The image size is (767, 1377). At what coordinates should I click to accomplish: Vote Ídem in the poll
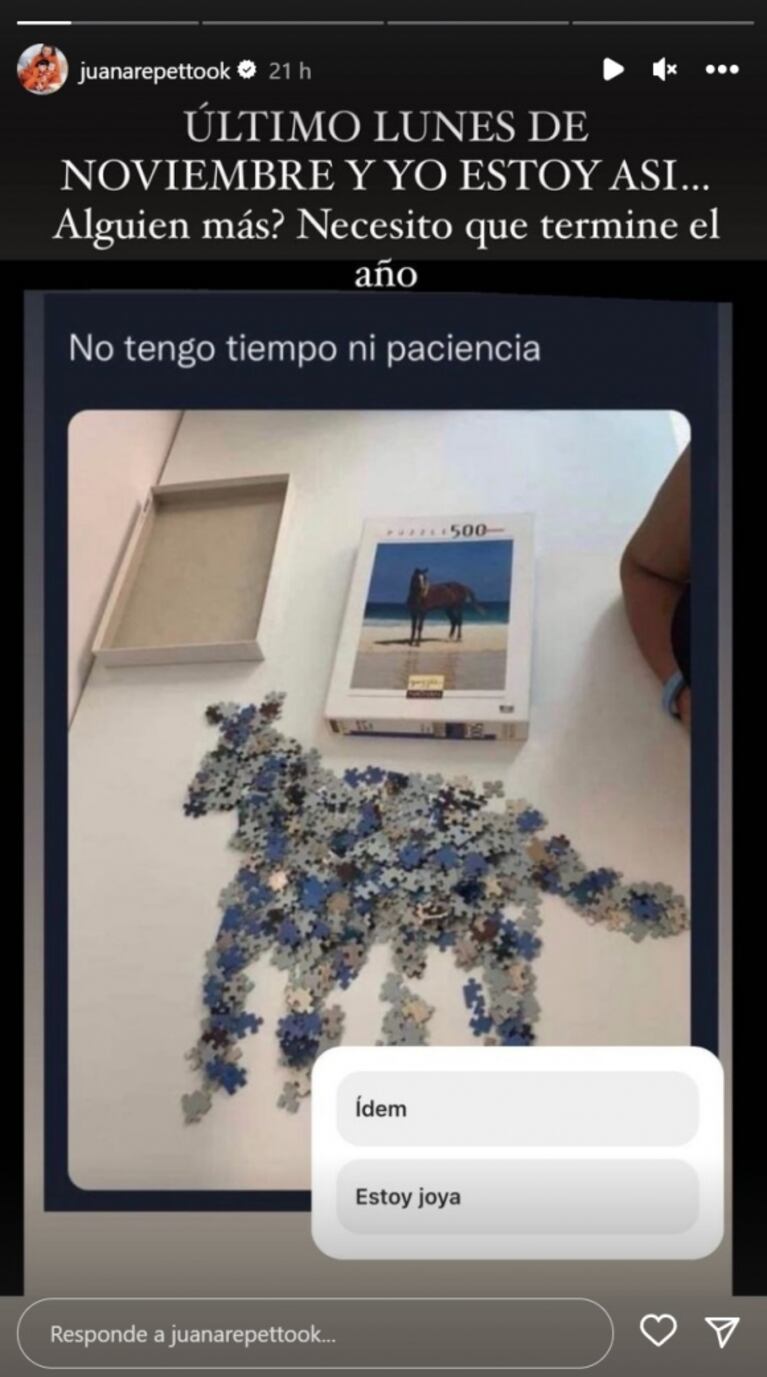(517, 1109)
